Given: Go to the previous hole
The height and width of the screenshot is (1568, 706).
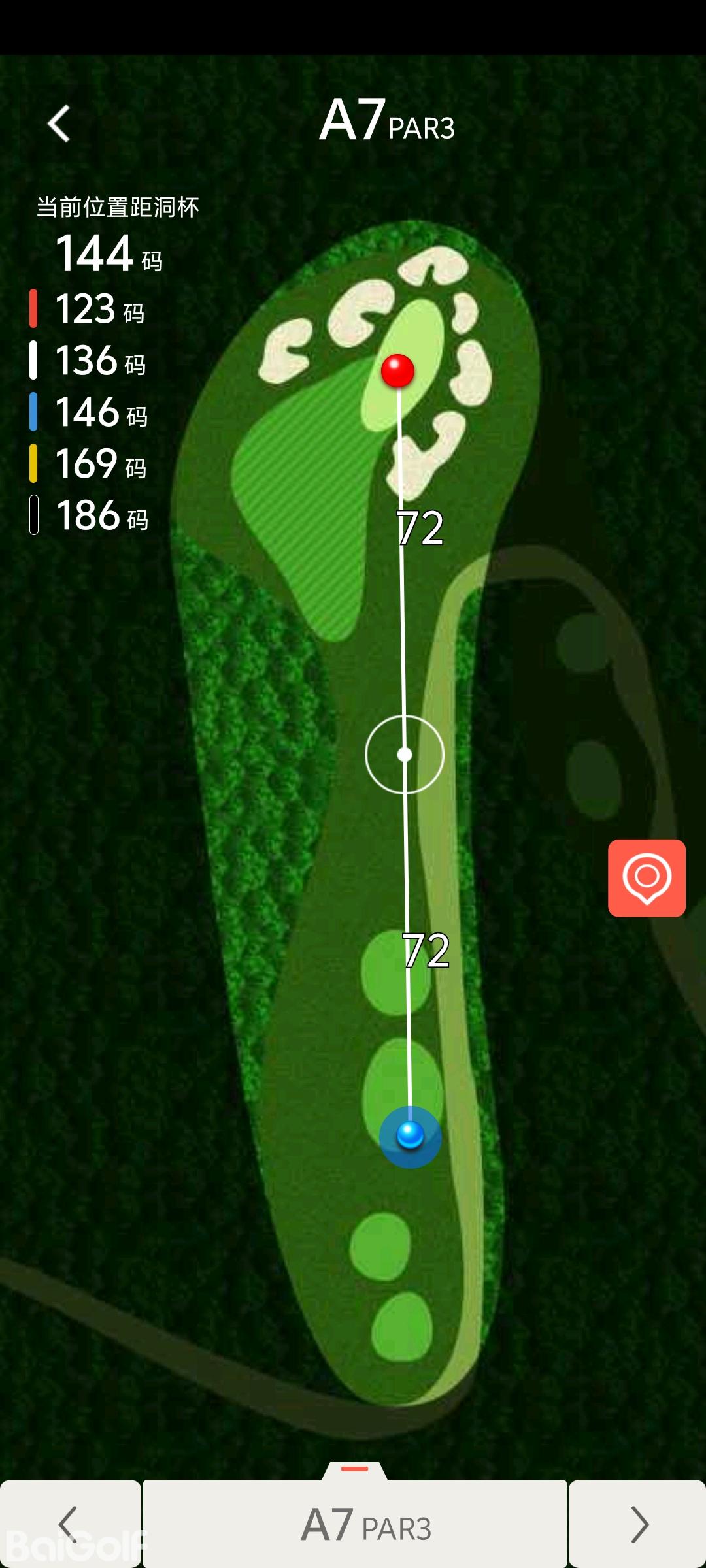Looking at the screenshot, I should 69,1524.
